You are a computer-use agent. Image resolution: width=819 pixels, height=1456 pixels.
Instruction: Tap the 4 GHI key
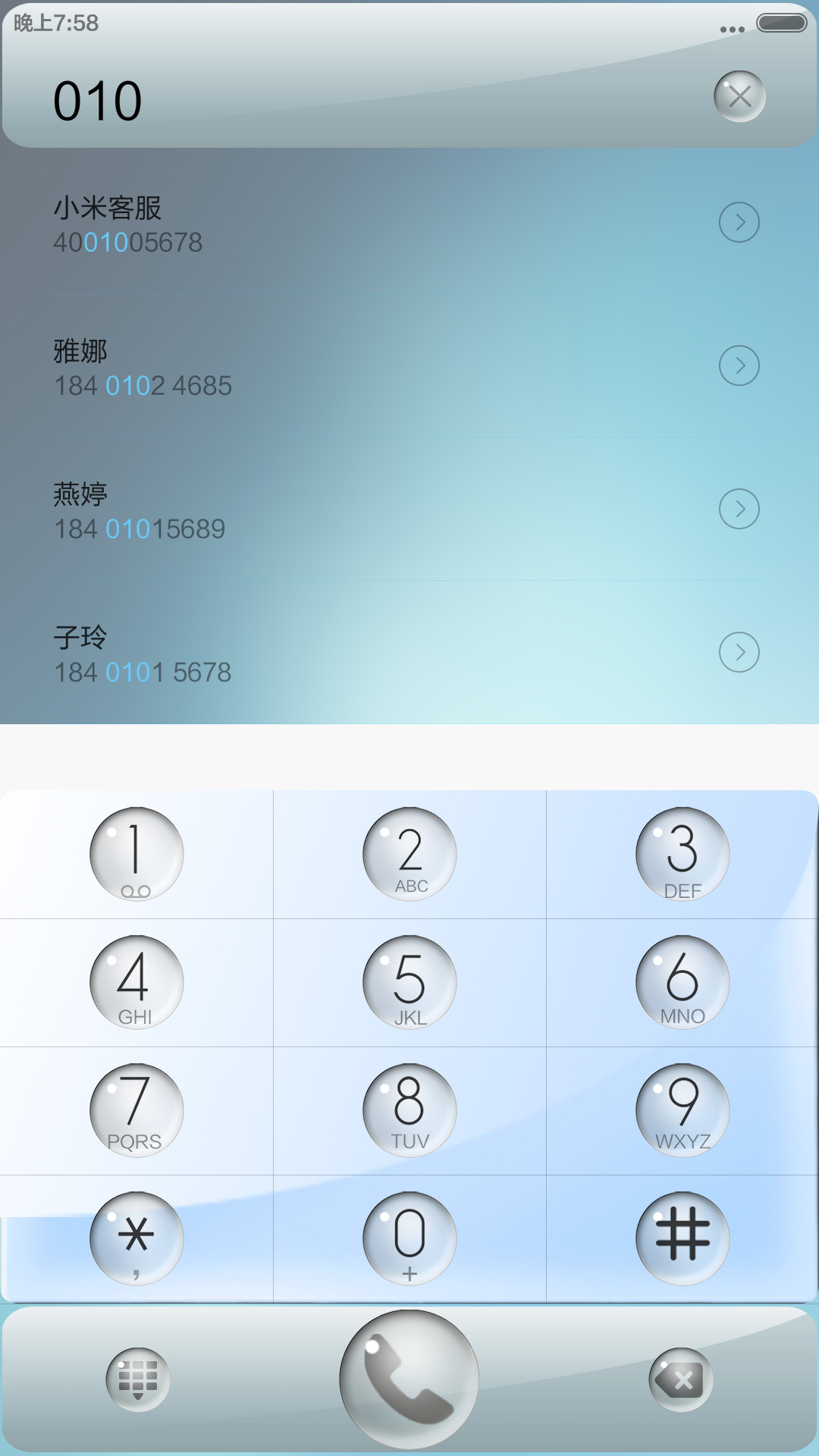(x=136, y=982)
